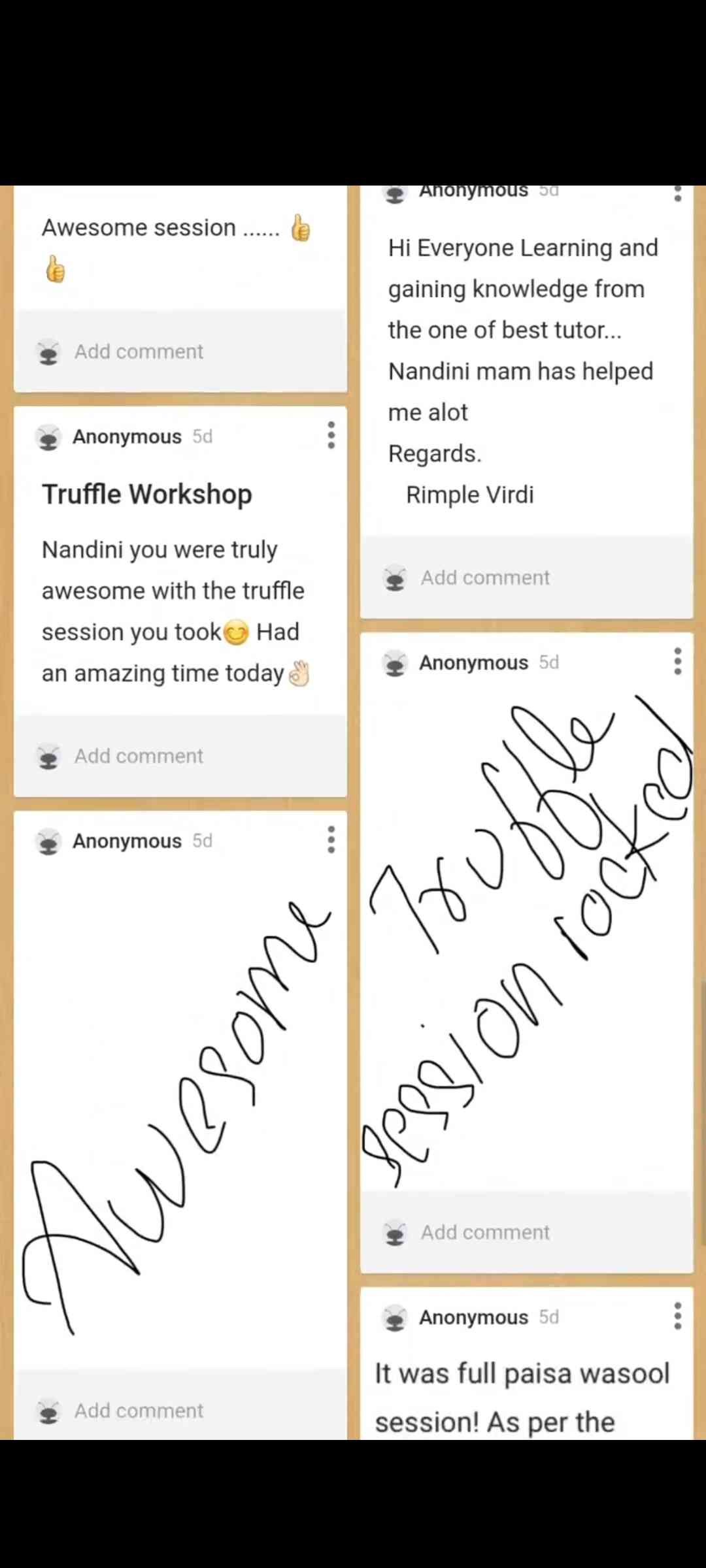Open overflow menu on Truffle session rocked post

coord(678,661)
